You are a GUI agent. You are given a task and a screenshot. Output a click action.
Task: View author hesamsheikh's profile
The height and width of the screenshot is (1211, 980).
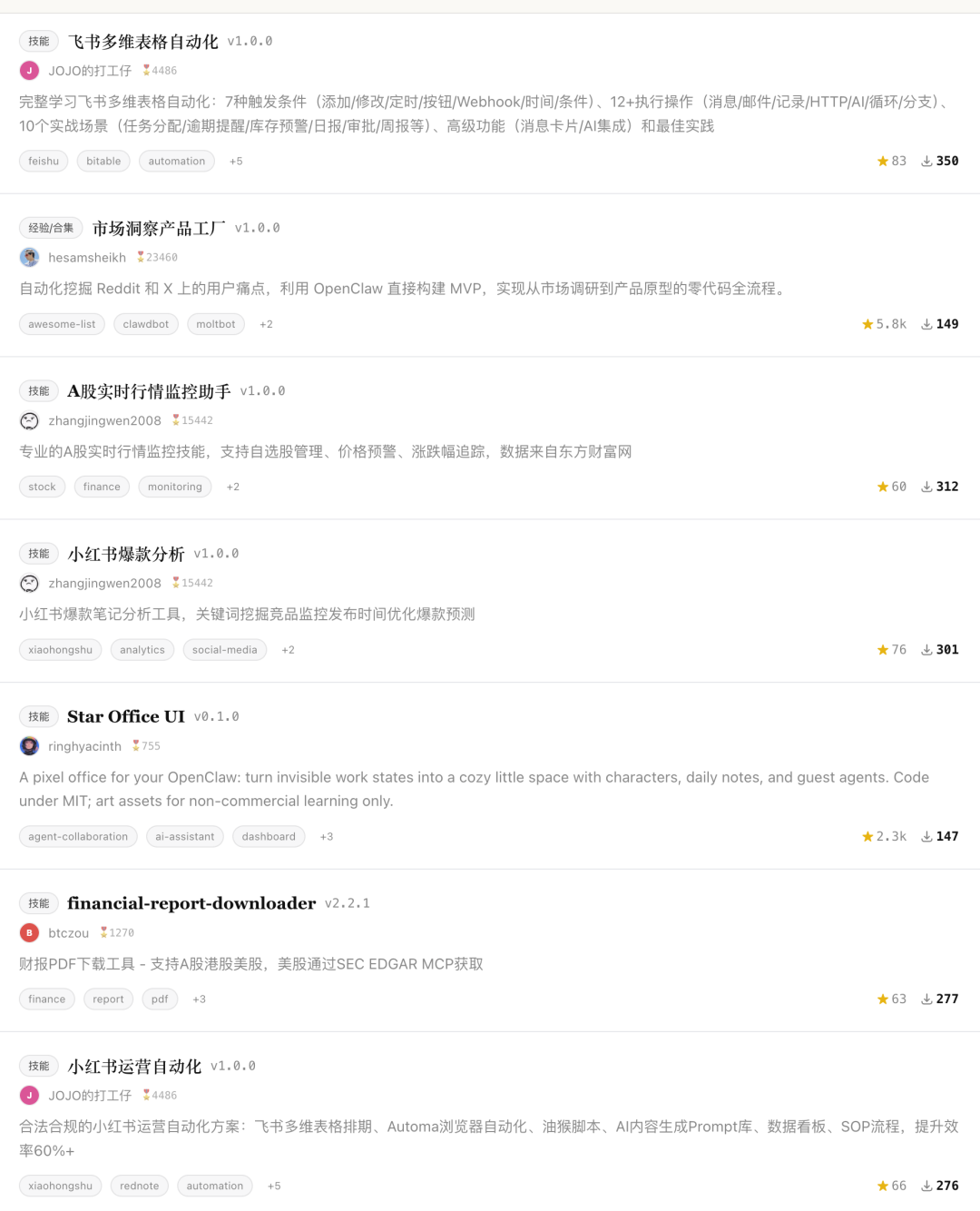87,258
